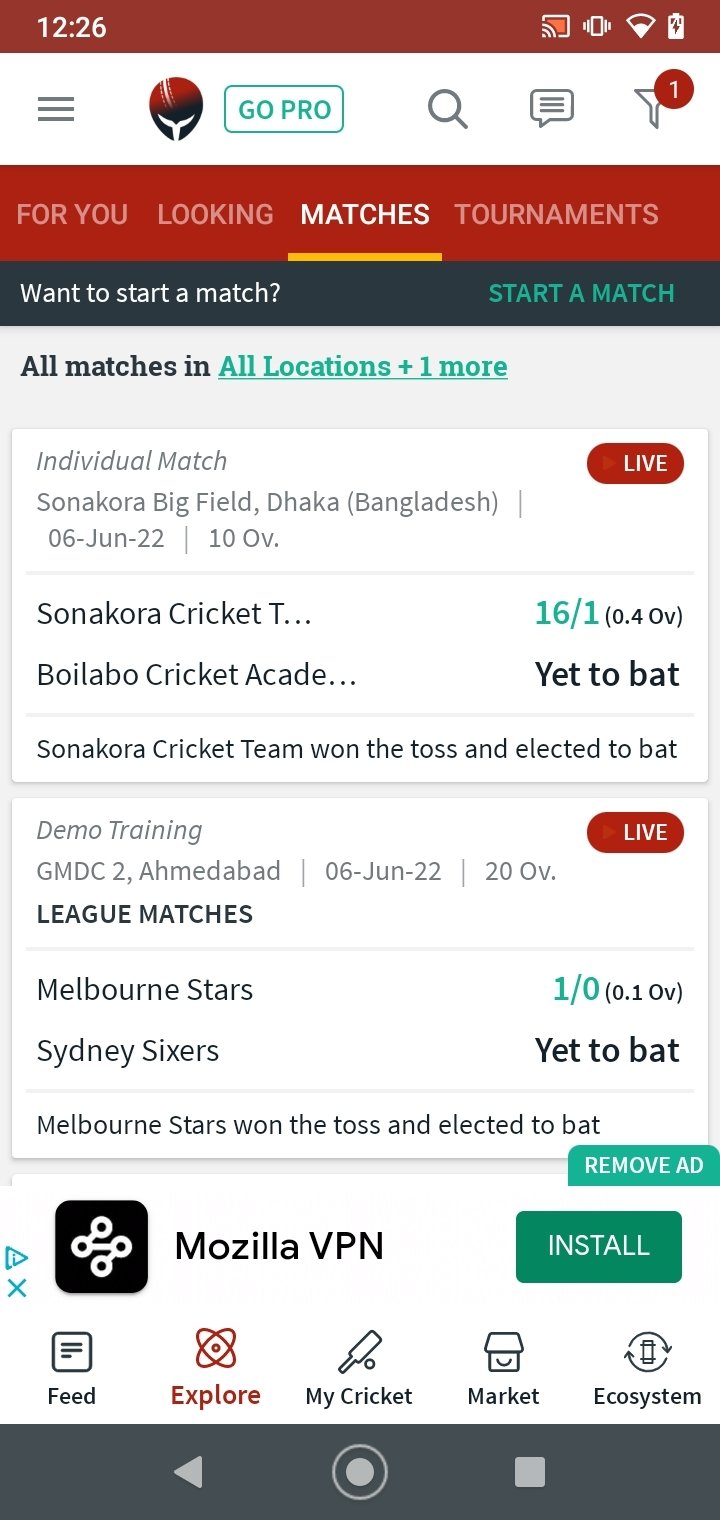Open the filter with badge

point(657,104)
